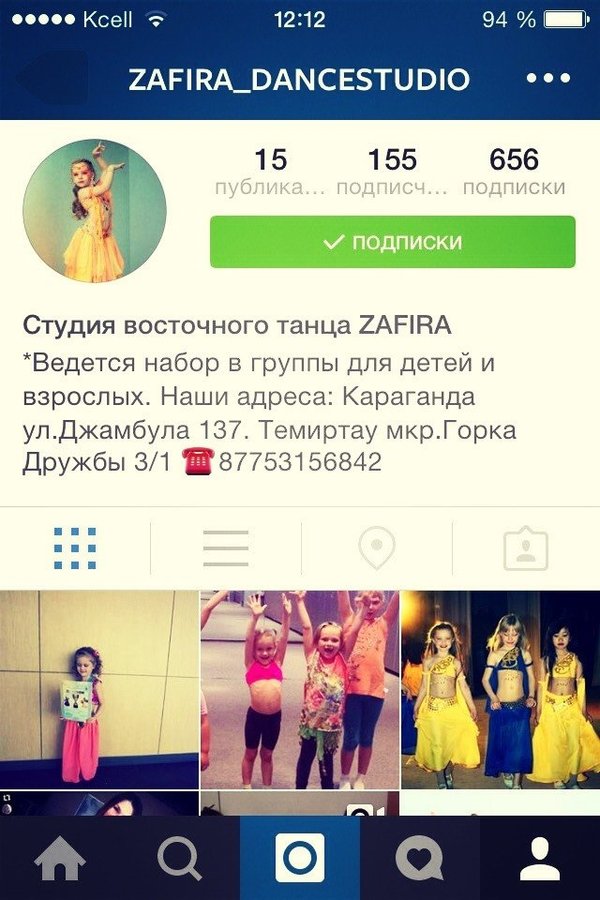Switch to the grid view tab
The width and height of the screenshot is (600, 900).
tap(76, 548)
